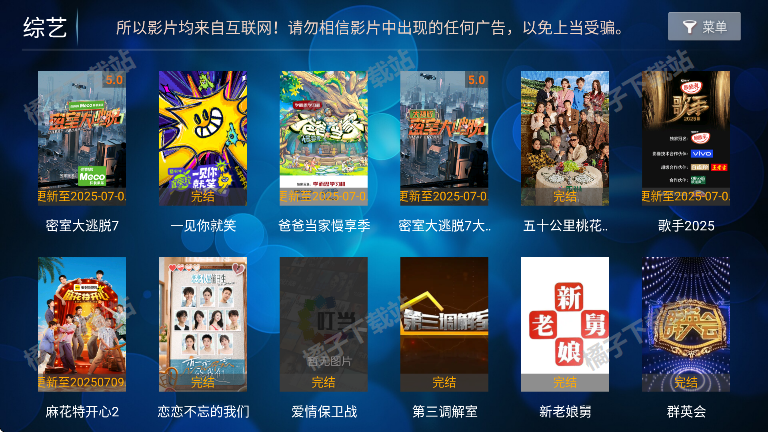
Task: Open 麻花特开心2 show
Action: 82,324
